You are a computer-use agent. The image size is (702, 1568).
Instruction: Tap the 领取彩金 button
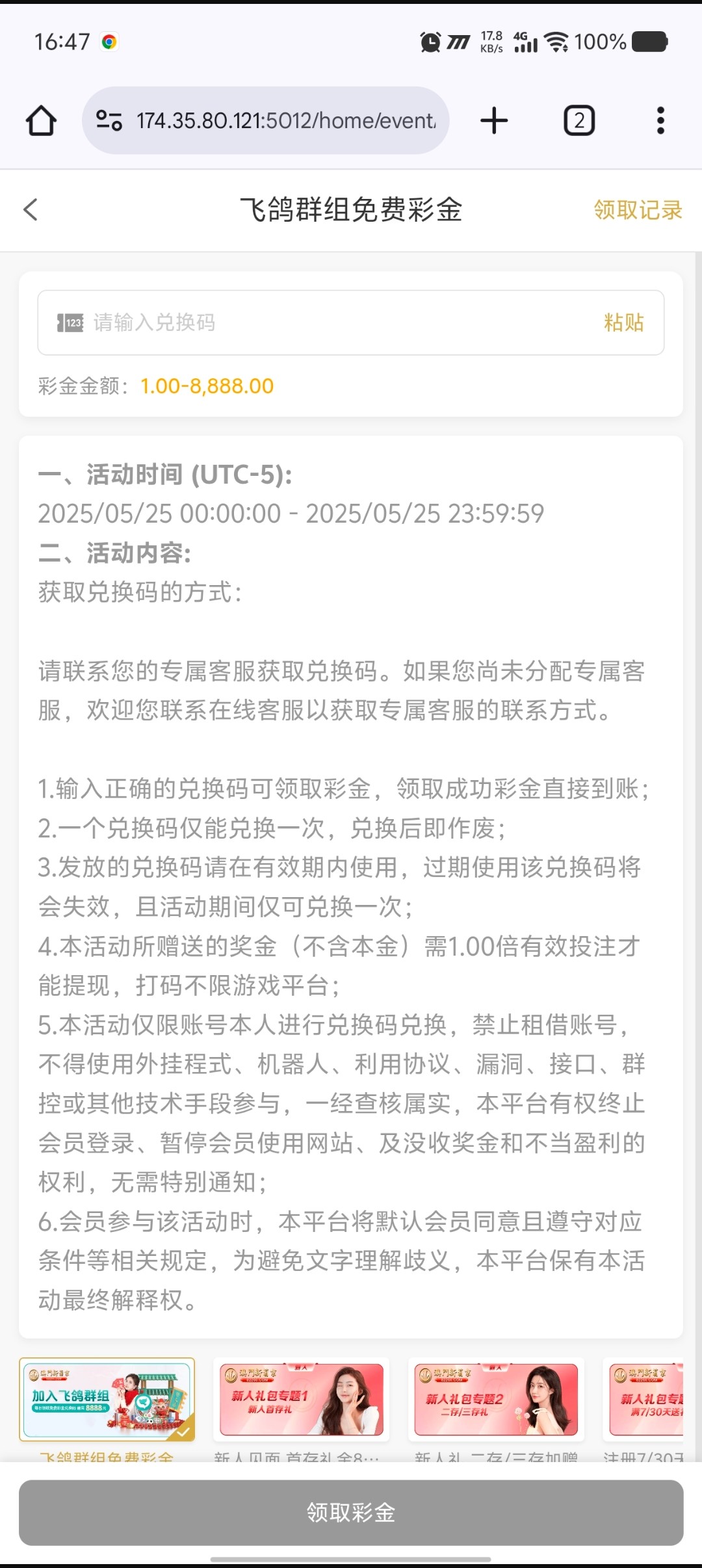point(351,1513)
